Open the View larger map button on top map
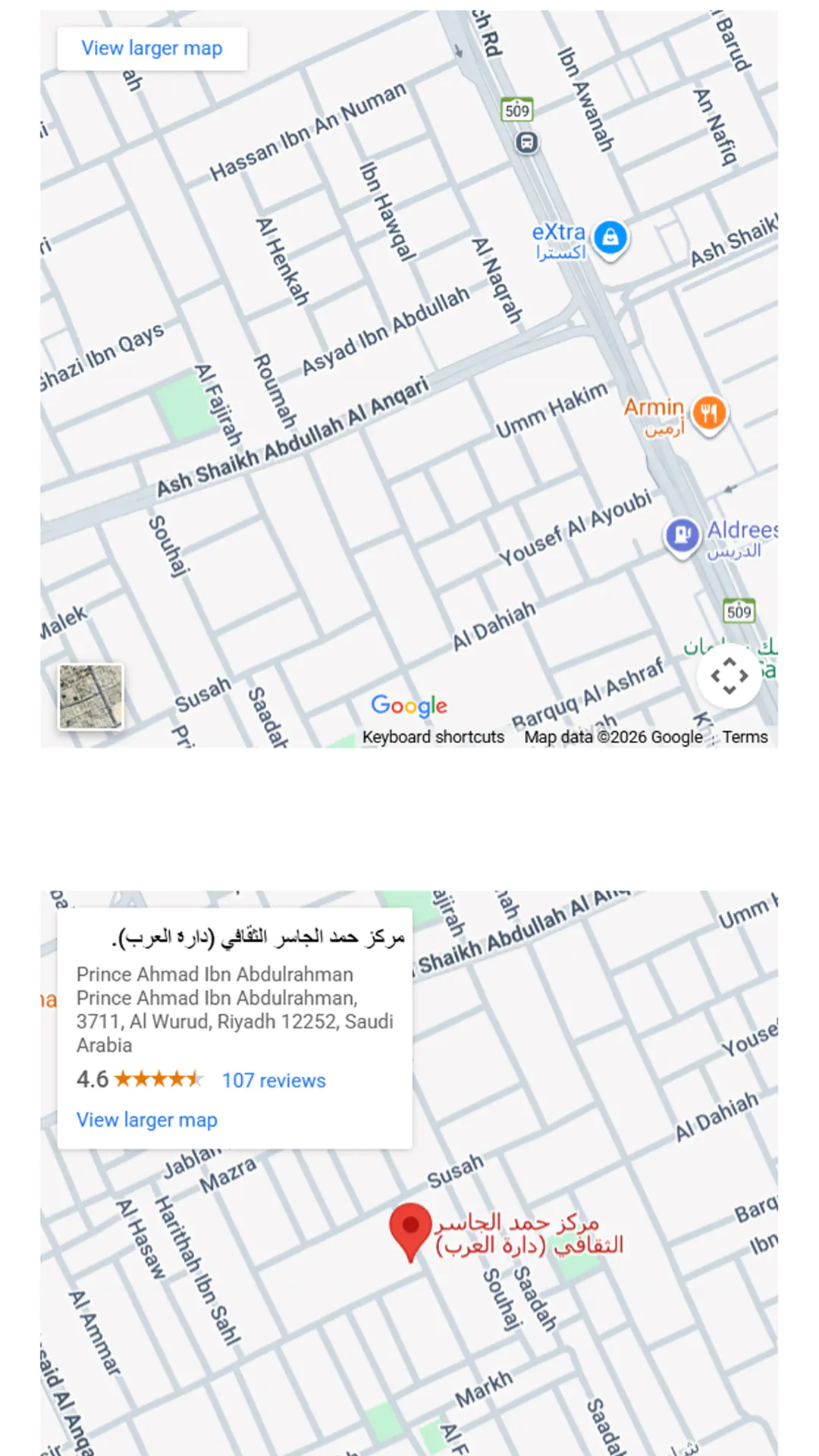819x1456 pixels. point(152,49)
